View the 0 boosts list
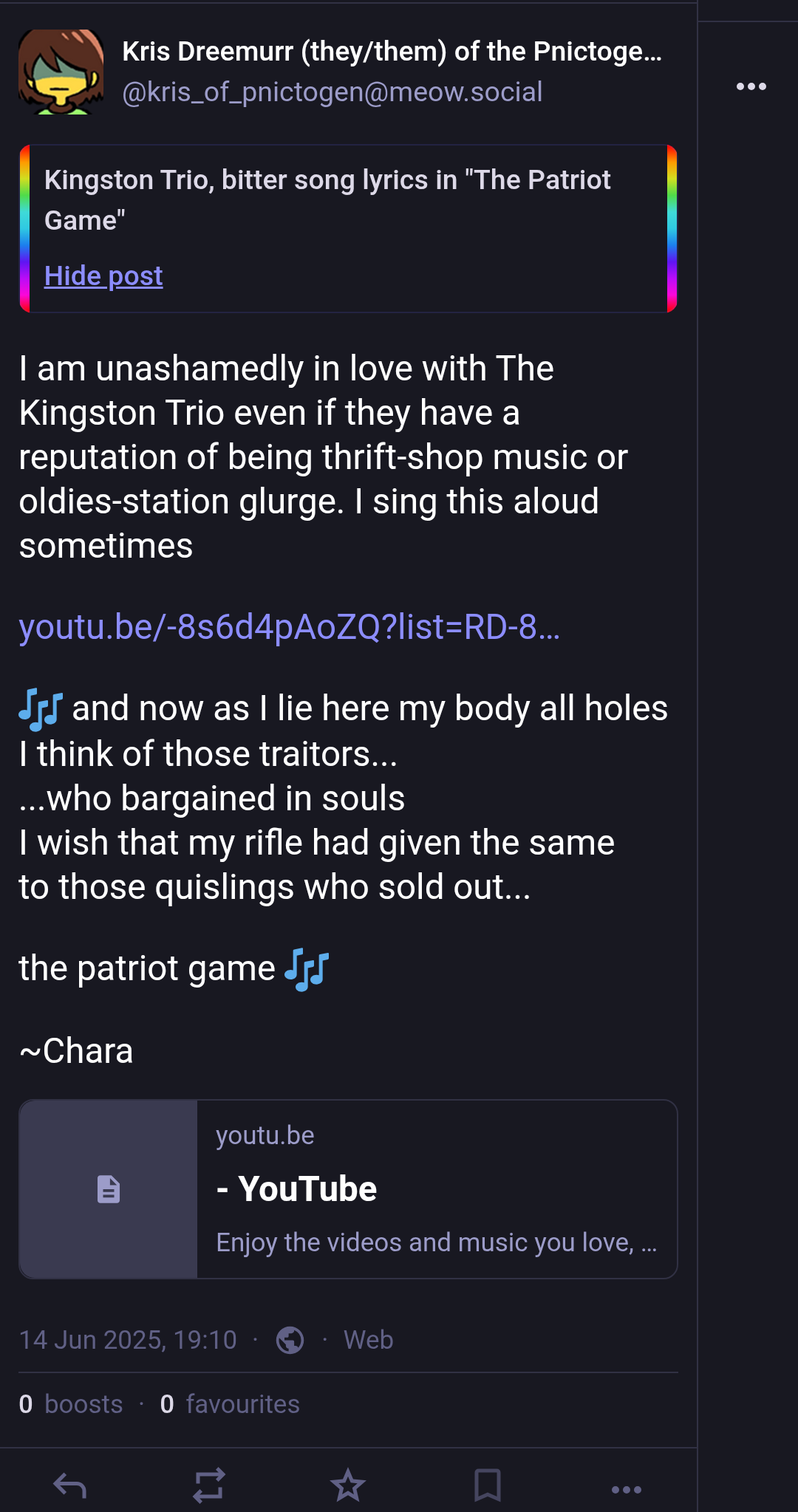 point(71,1404)
